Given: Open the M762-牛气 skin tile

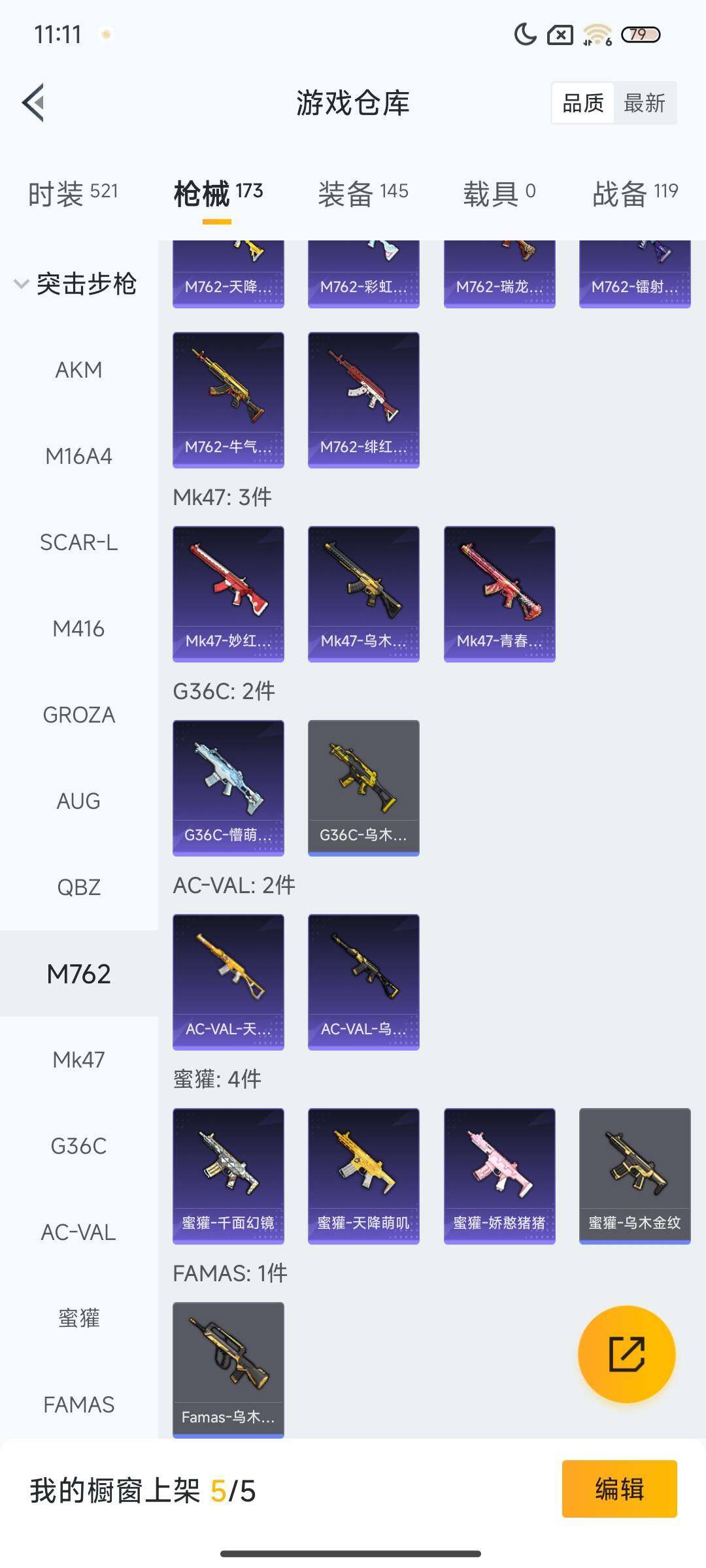Looking at the screenshot, I should coord(228,400).
